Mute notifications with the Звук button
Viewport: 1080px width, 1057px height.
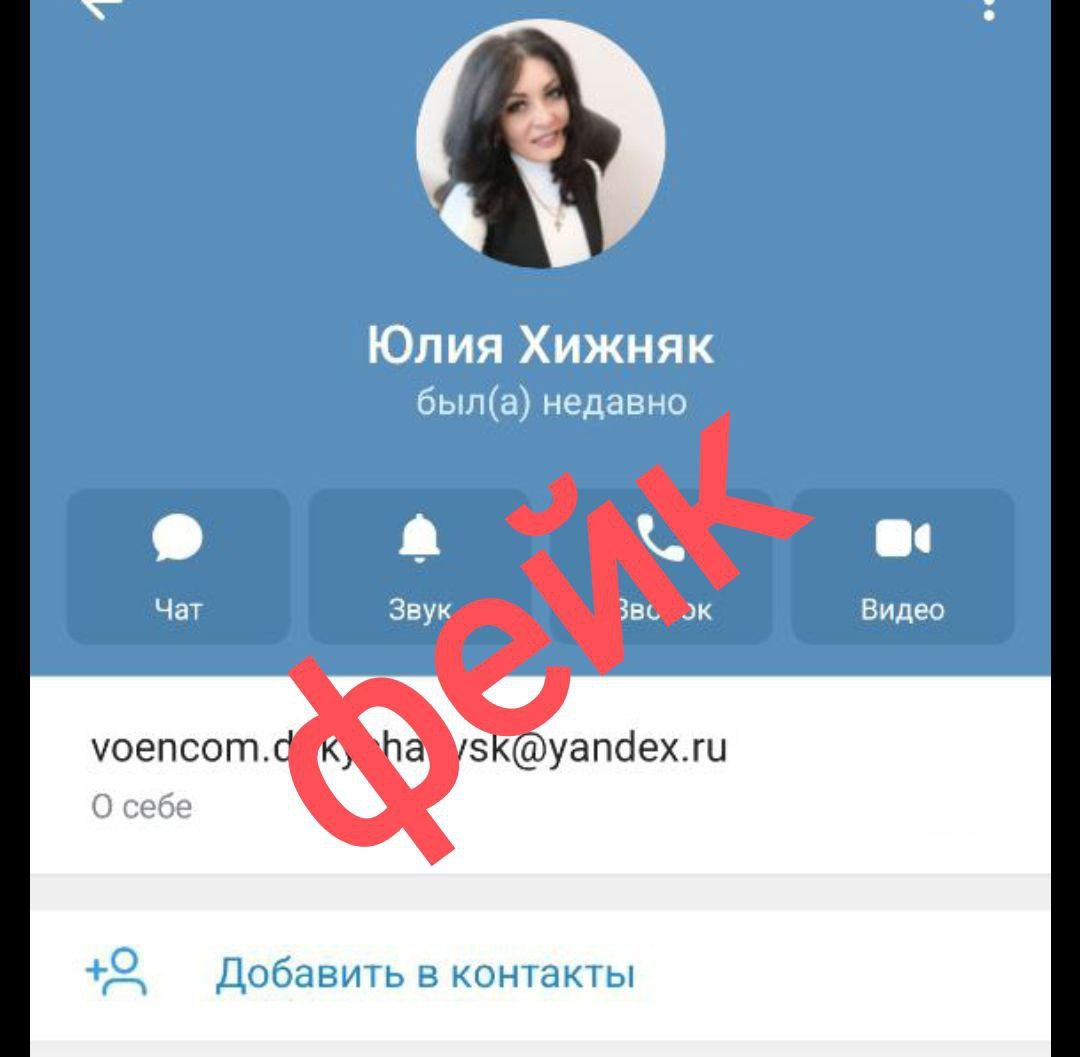pos(420,565)
